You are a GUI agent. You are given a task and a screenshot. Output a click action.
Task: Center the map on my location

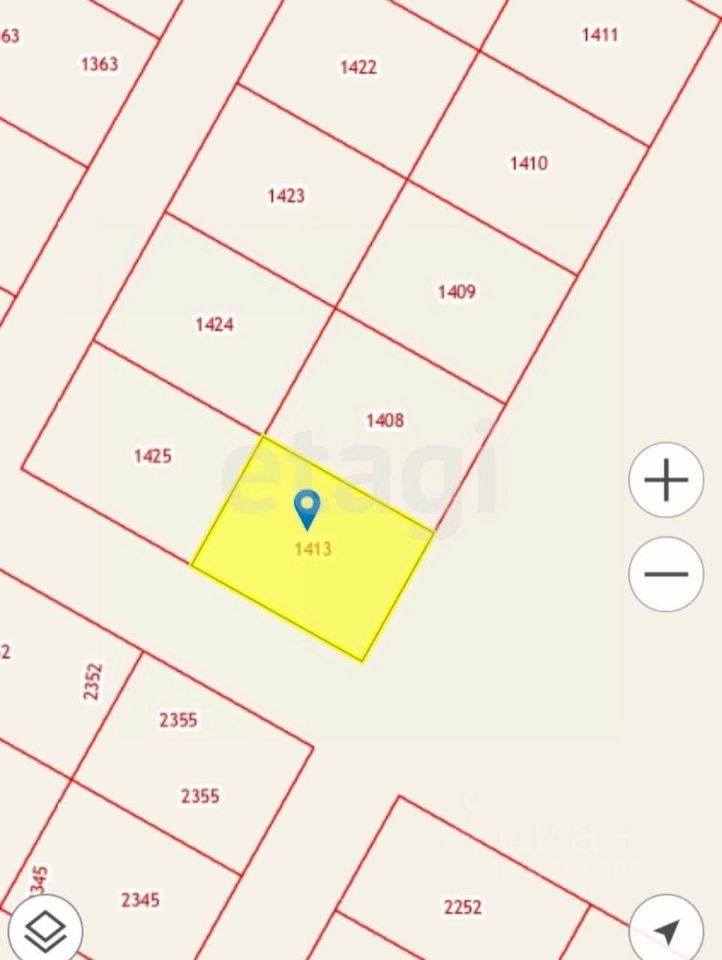[668, 930]
